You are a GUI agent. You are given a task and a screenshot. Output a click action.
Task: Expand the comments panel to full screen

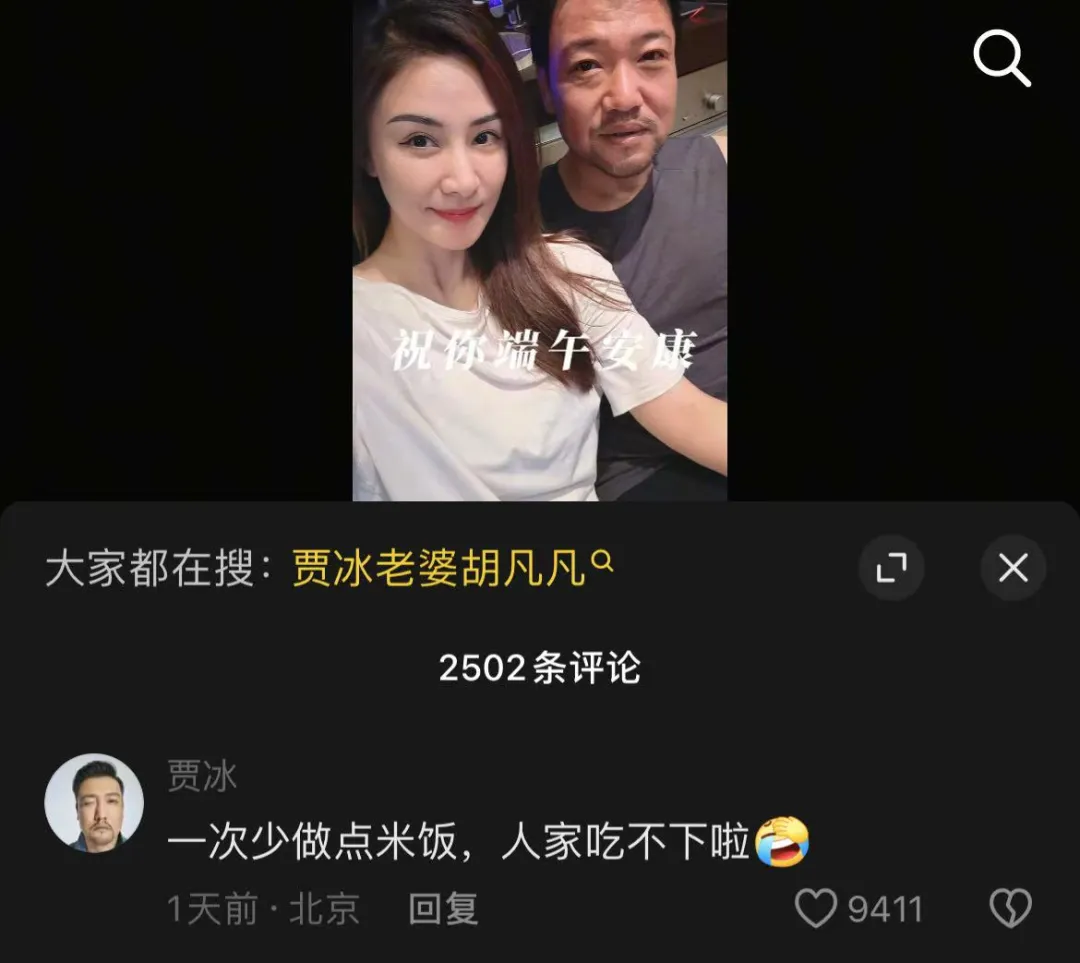[x=891, y=568]
